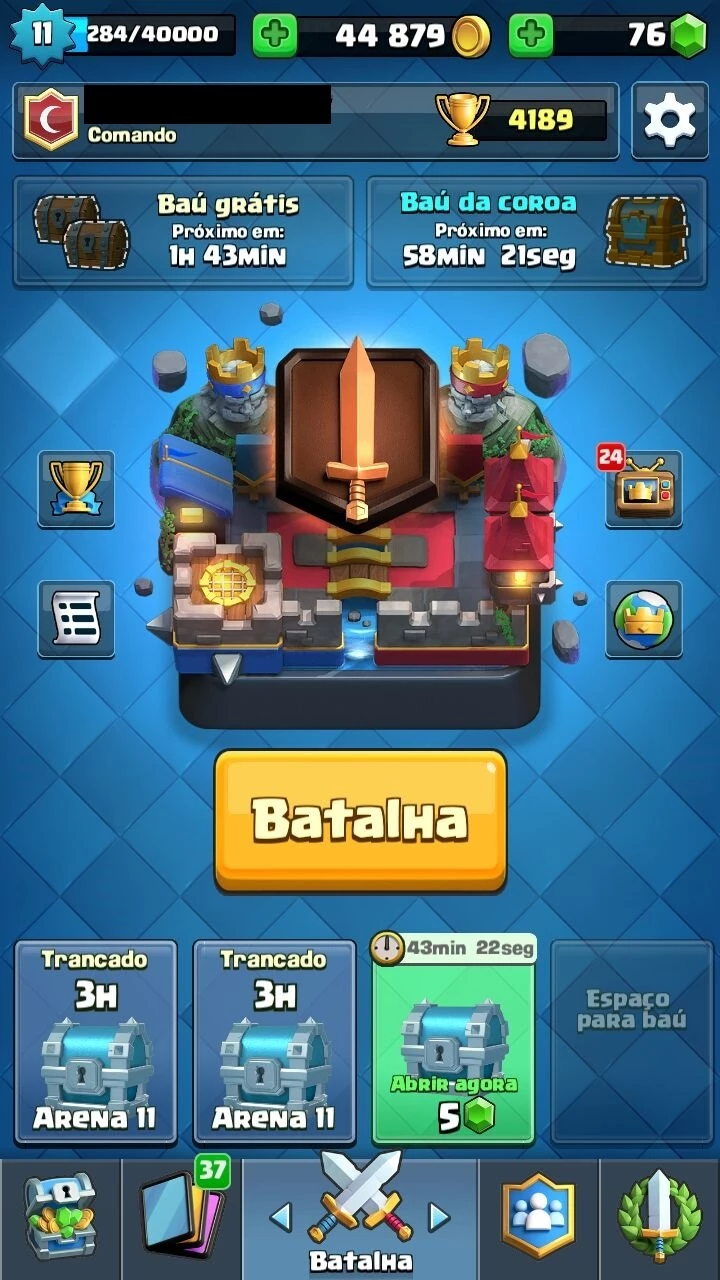Switch to the clan social tab
Image resolution: width=720 pixels, height=1280 pixels.
click(x=539, y=1219)
